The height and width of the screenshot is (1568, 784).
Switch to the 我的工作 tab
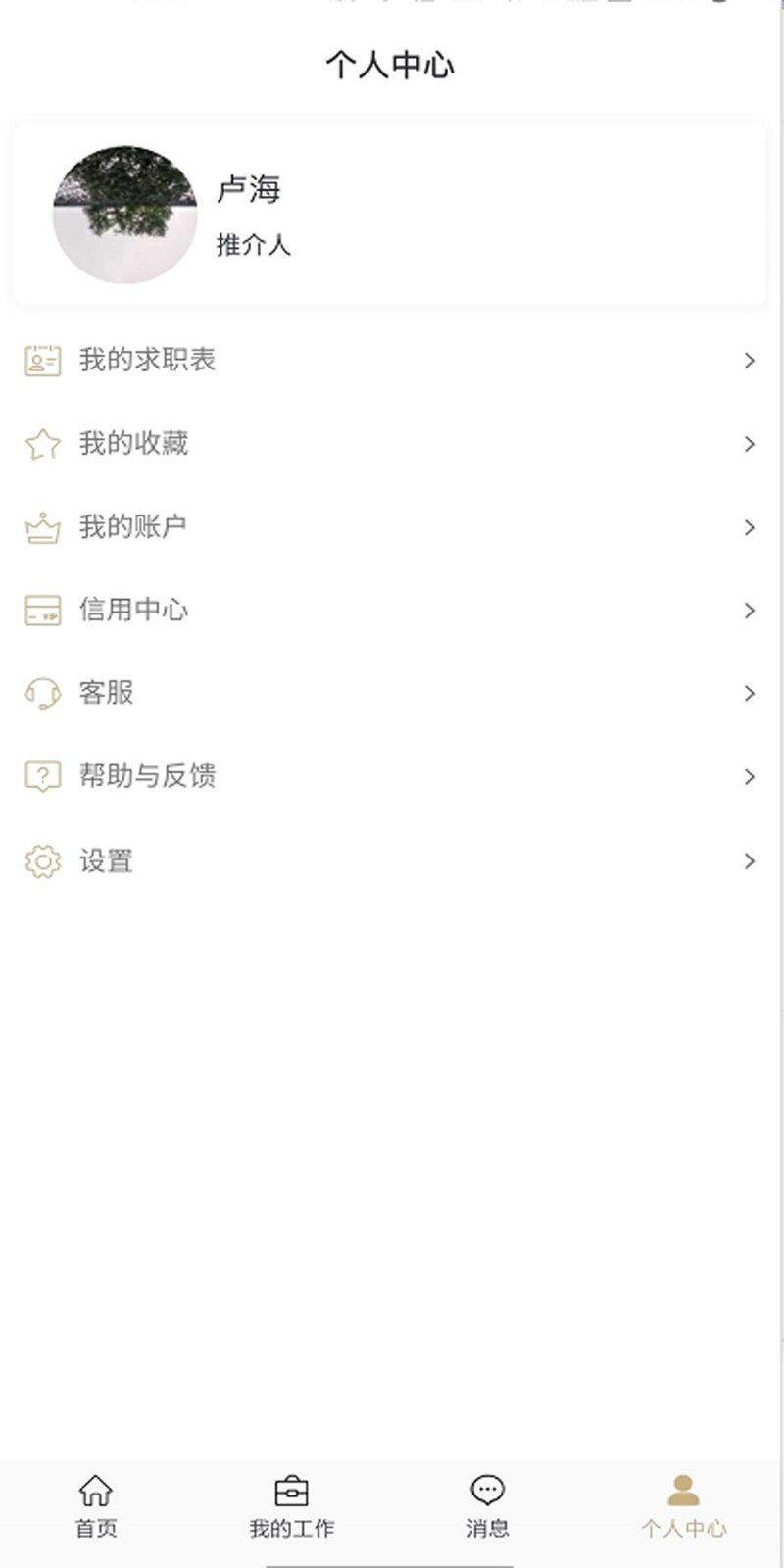tap(291, 1506)
